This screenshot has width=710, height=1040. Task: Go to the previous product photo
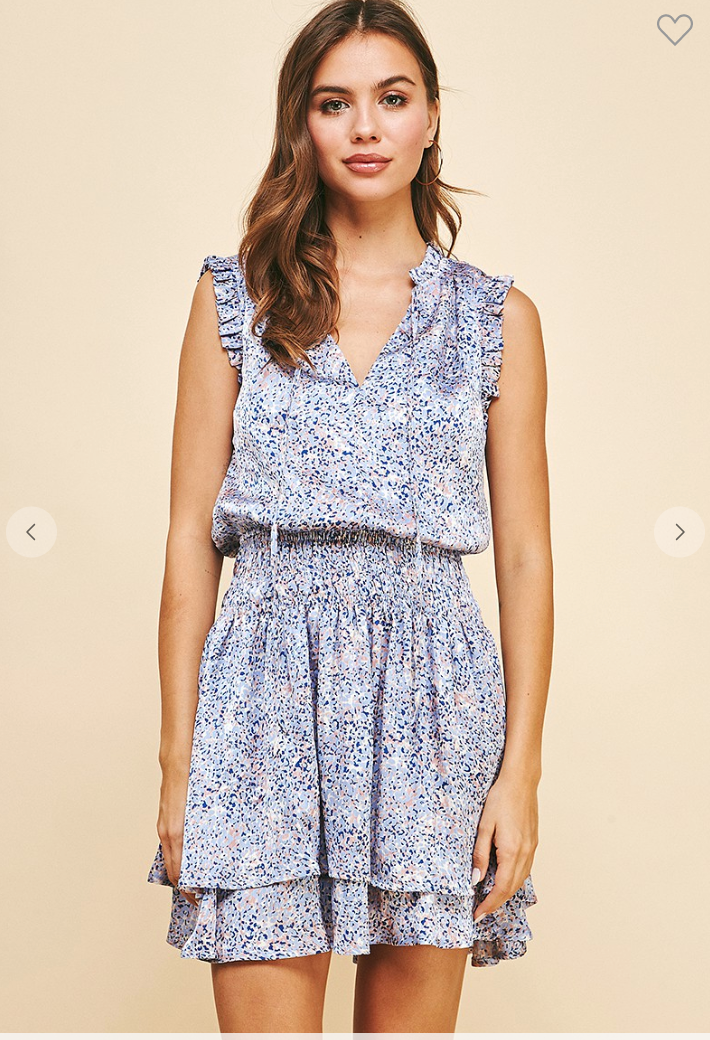(31, 532)
